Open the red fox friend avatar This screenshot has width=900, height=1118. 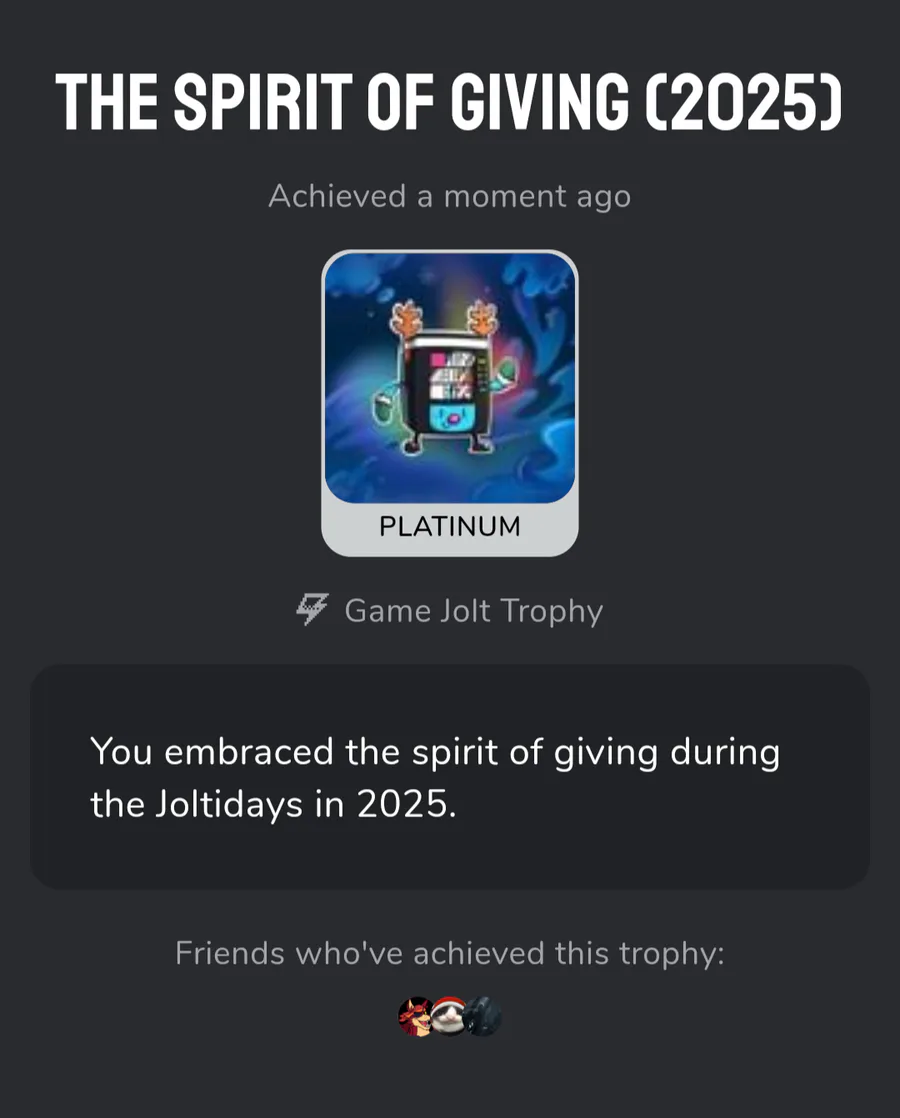click(414, 1016)
